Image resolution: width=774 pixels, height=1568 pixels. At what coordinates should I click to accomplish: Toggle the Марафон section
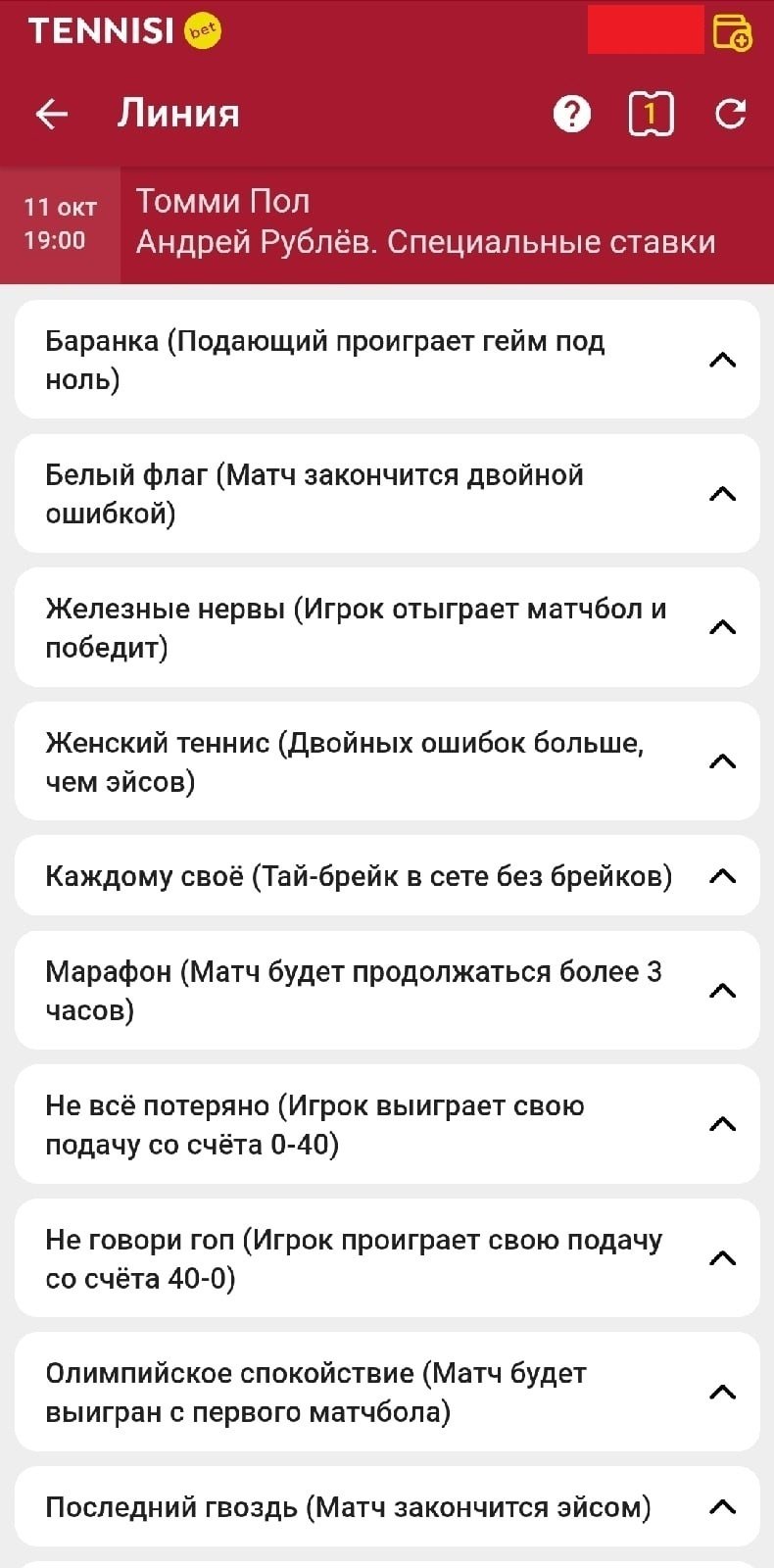[x=722, y=991]
